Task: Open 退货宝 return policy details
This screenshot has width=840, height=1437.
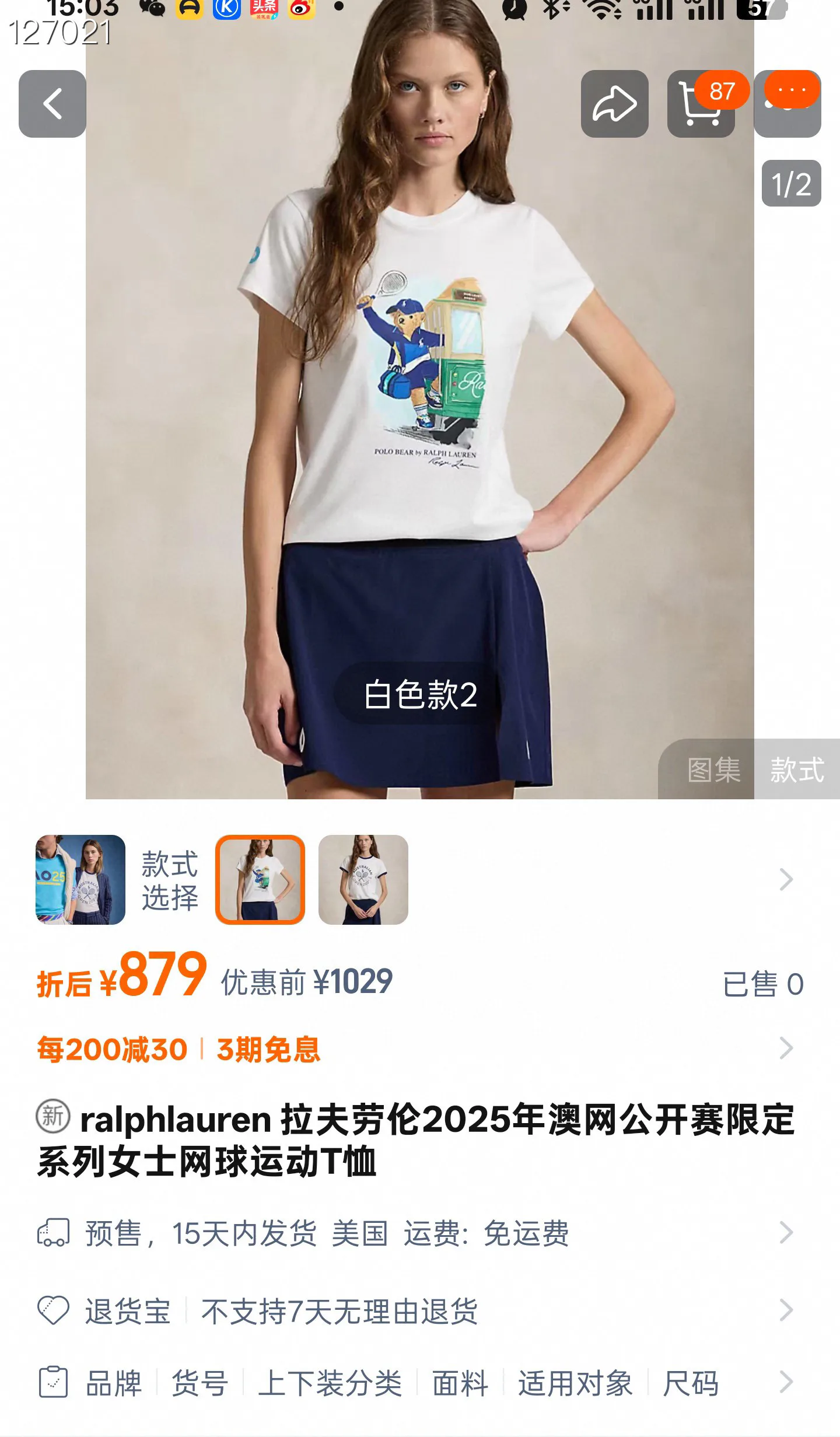Action: [420, 1311]
